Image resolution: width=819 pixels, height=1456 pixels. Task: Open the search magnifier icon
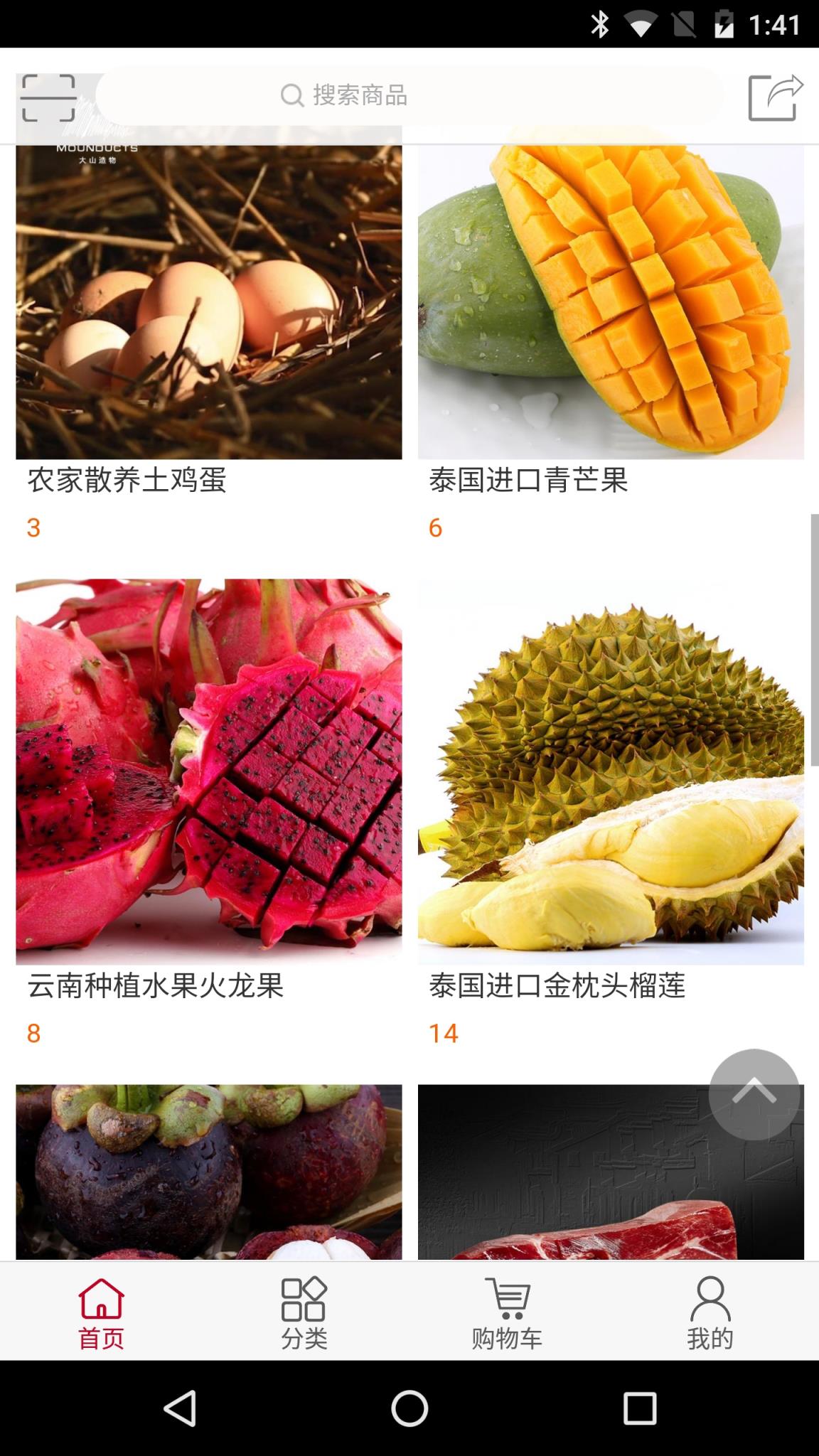pos(291,96)
